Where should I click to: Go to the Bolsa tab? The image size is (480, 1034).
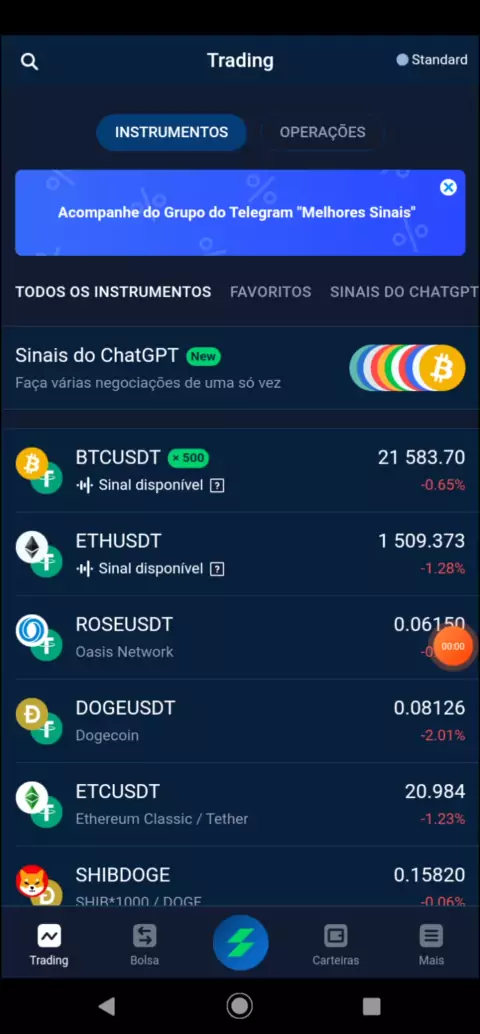pyautogui.click(x=144, y=944)
